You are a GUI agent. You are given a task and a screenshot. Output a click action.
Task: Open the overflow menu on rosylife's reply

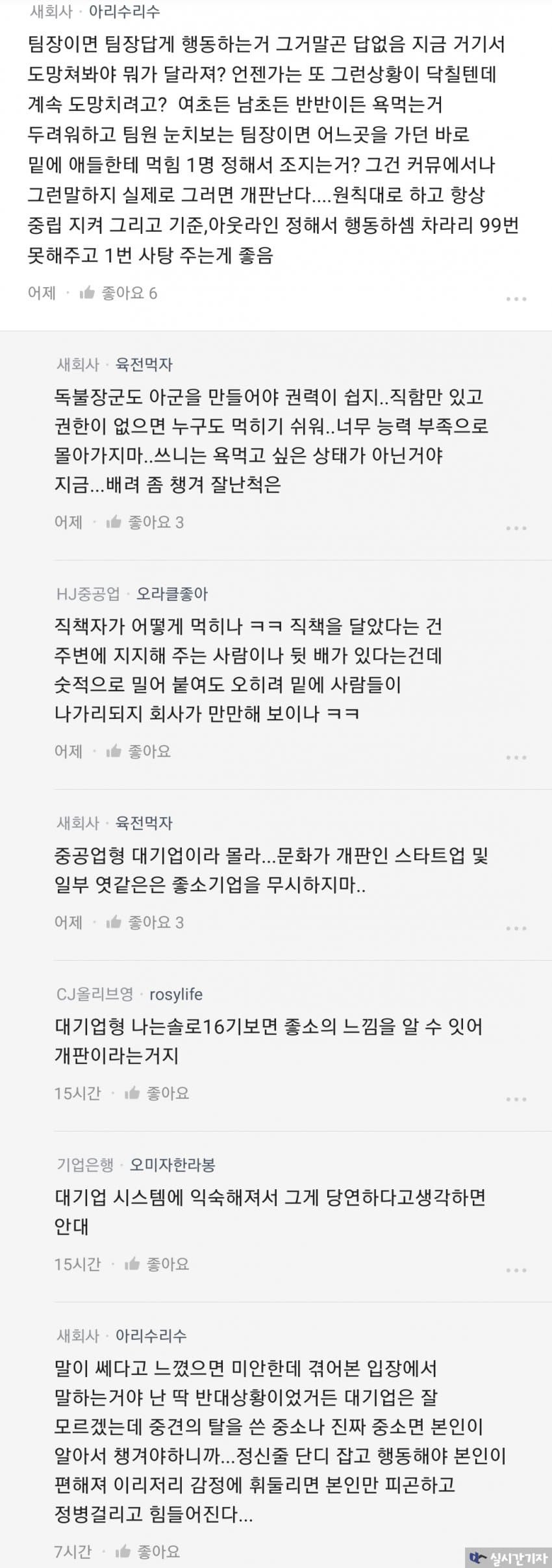(516, 1100)
